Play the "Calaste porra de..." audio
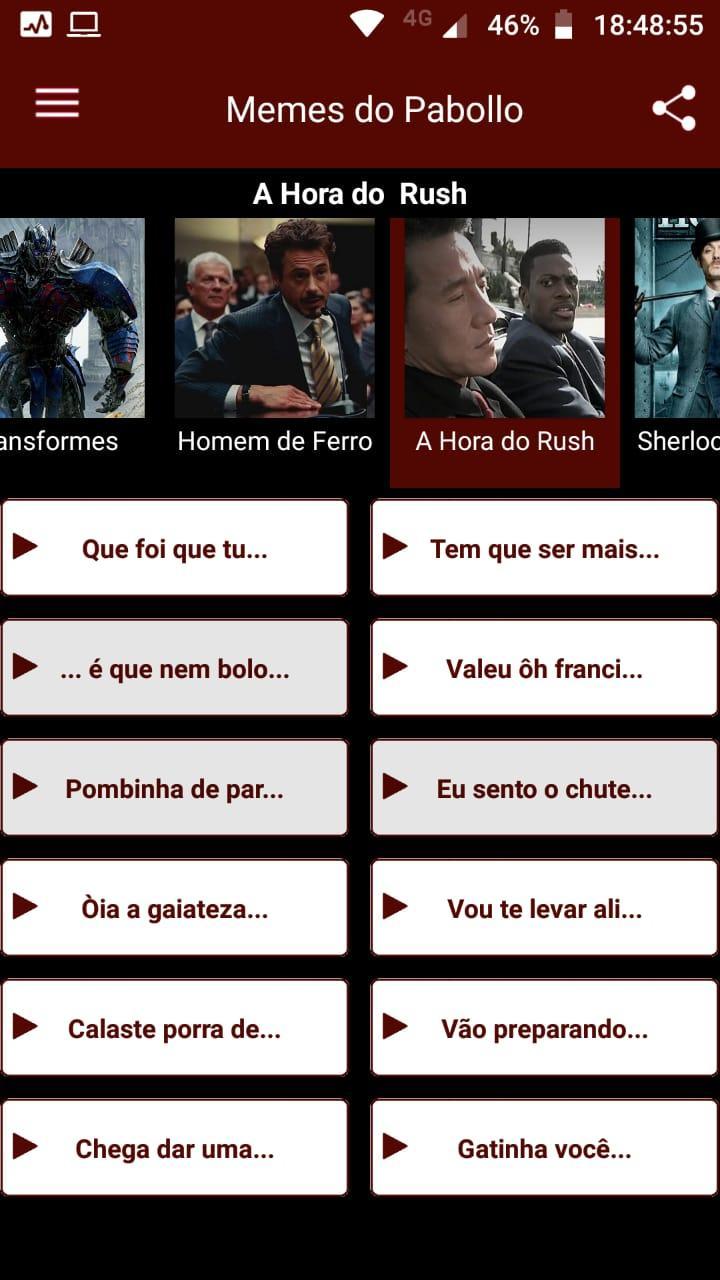 [x=175, y=1028]
